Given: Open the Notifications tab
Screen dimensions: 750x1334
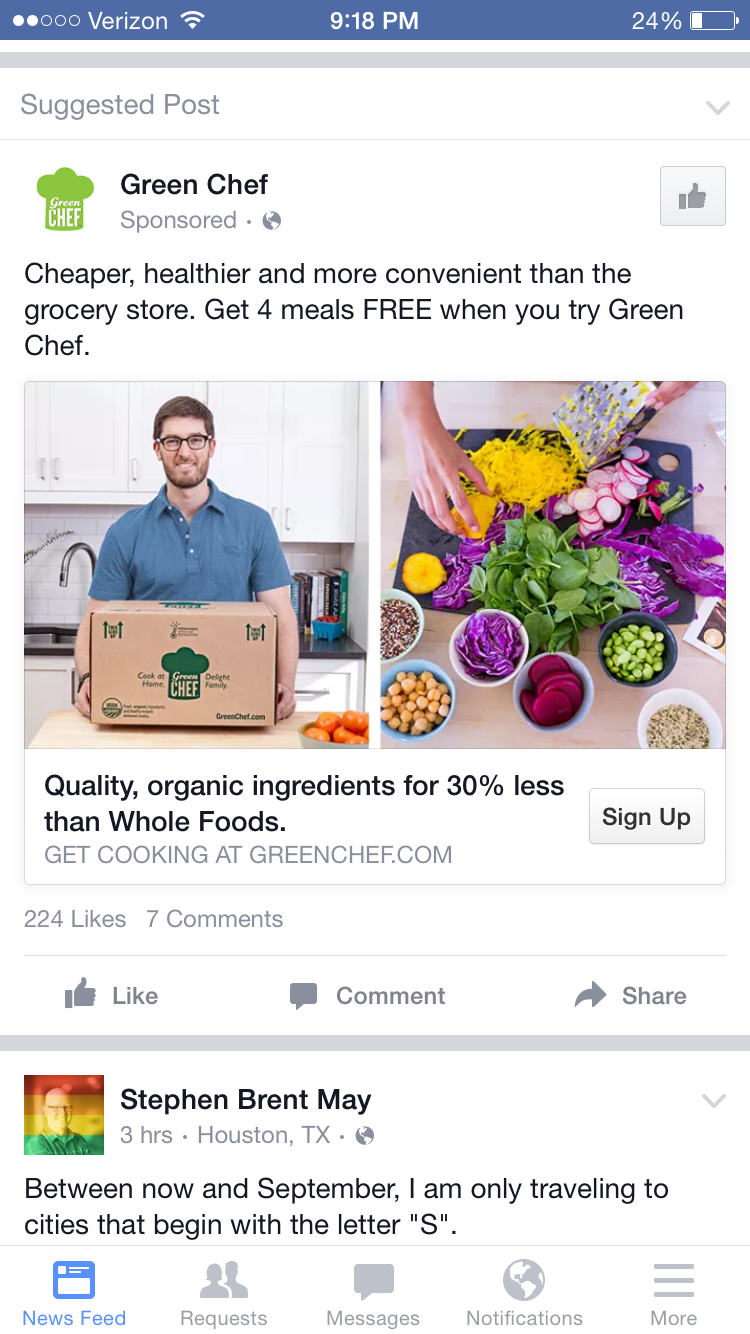Looking at the screenshot, I should 524,1293.
